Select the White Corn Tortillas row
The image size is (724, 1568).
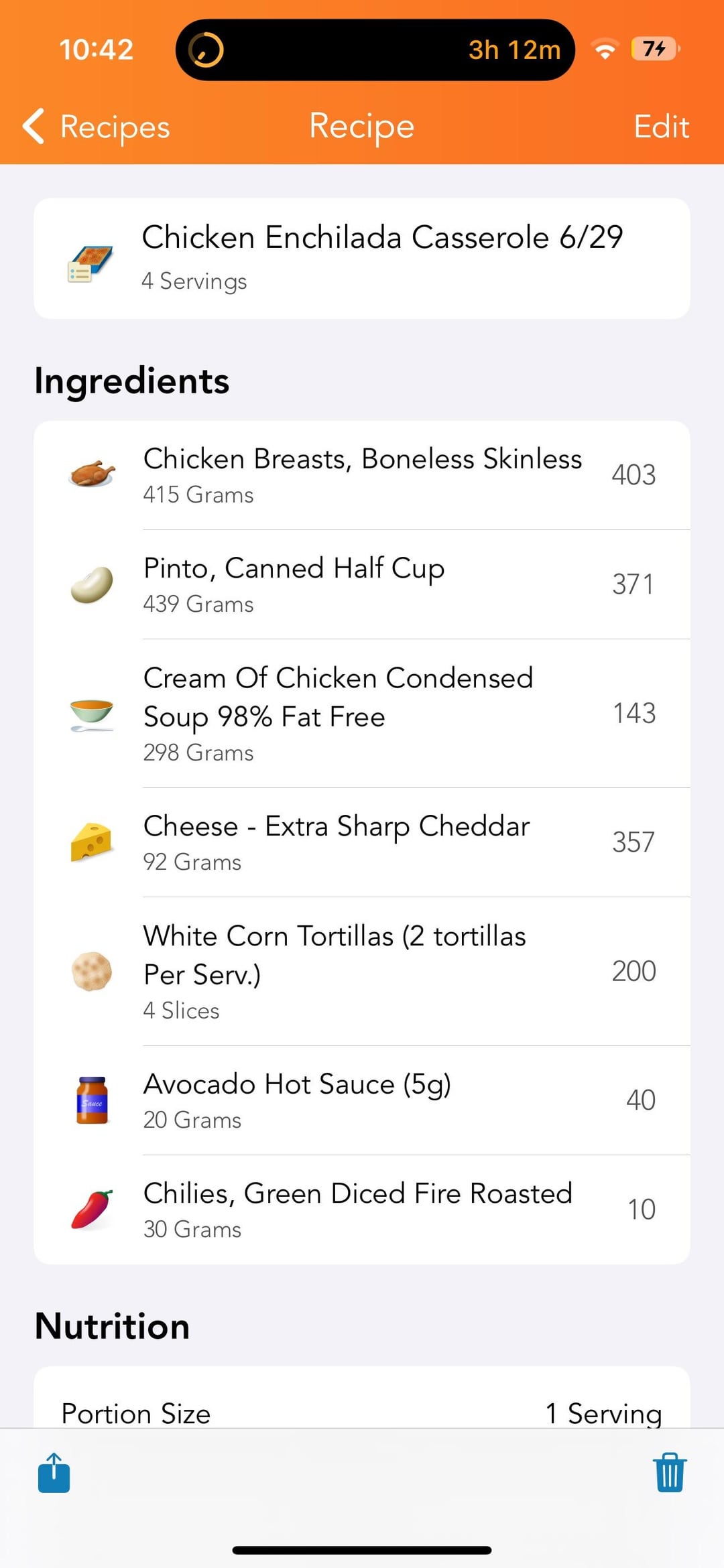pos(362,972)
